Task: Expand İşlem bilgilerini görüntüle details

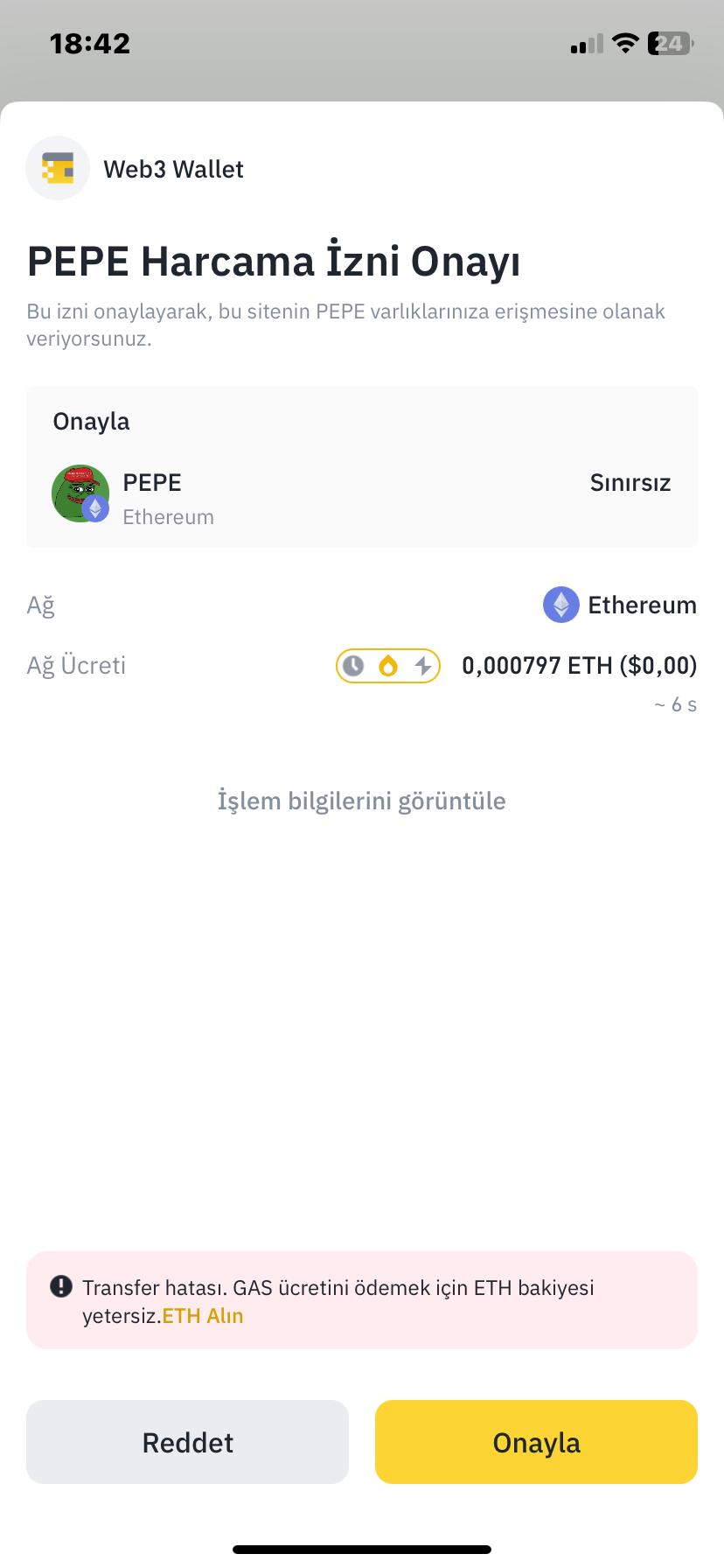Action: click(x=361, y=800)
